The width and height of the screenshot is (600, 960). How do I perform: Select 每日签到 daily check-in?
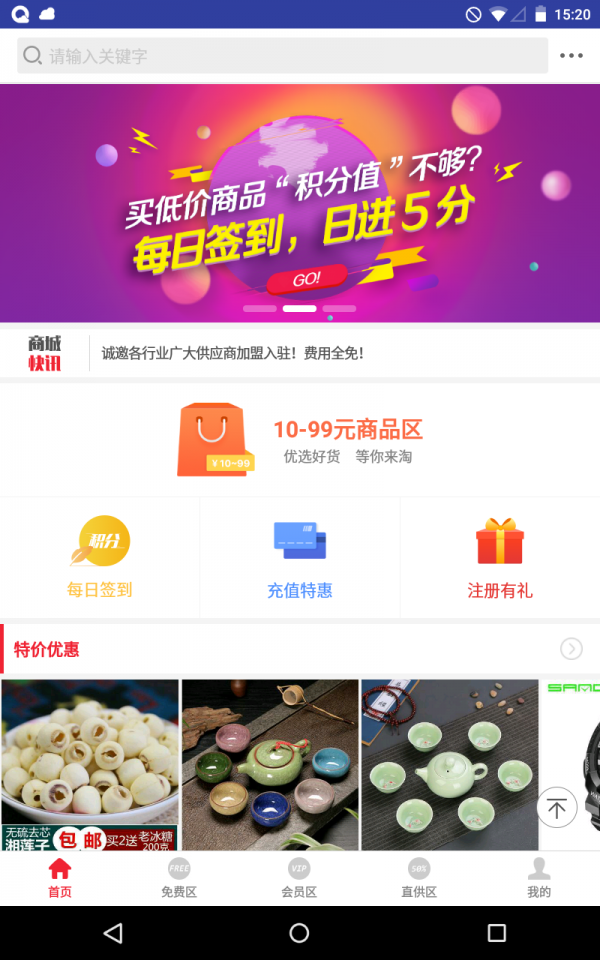(100, 557)
